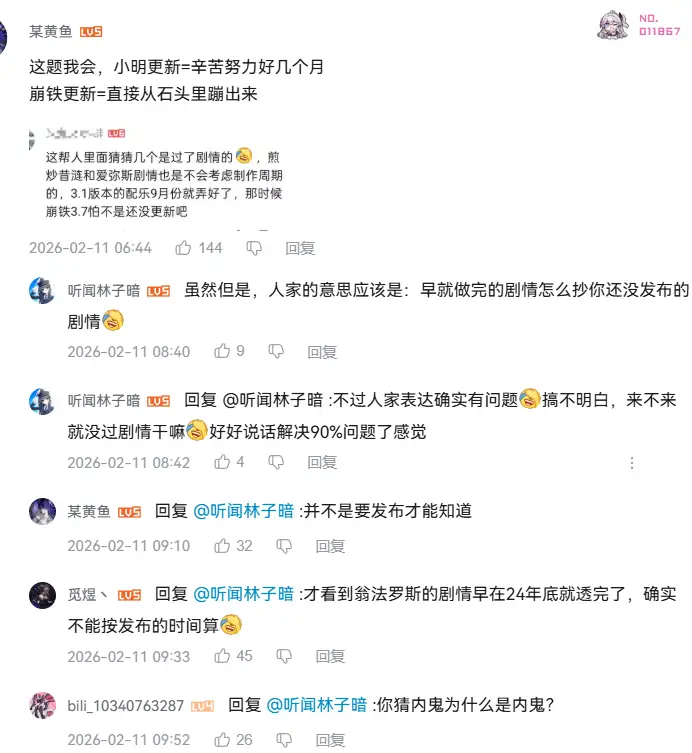Like bili_10340763287's reply
The width and height of the screenshot is (692, 753).
(222, 740)
